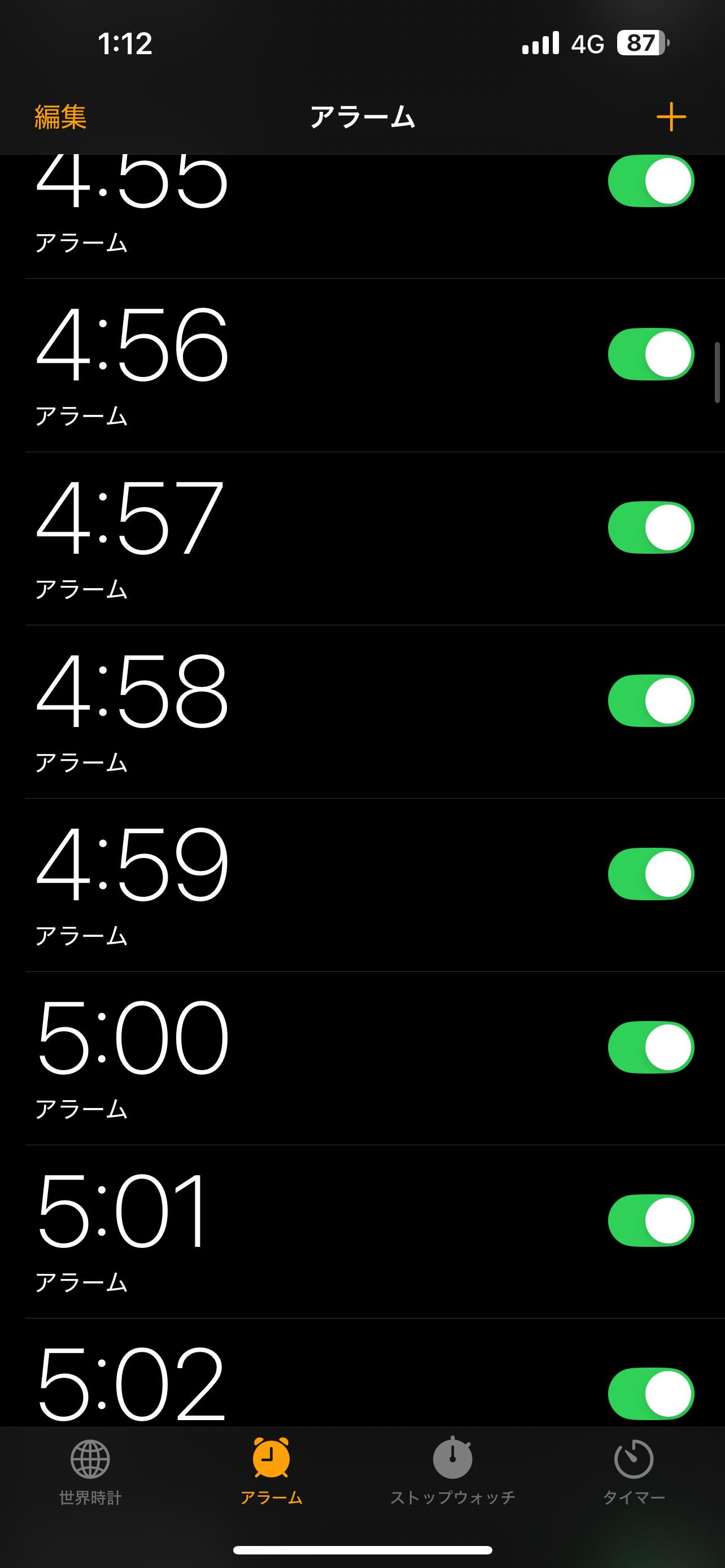725x1568 pixels.
Task: Go to the ストップウォッチ tab
Action: [452, 1472]
